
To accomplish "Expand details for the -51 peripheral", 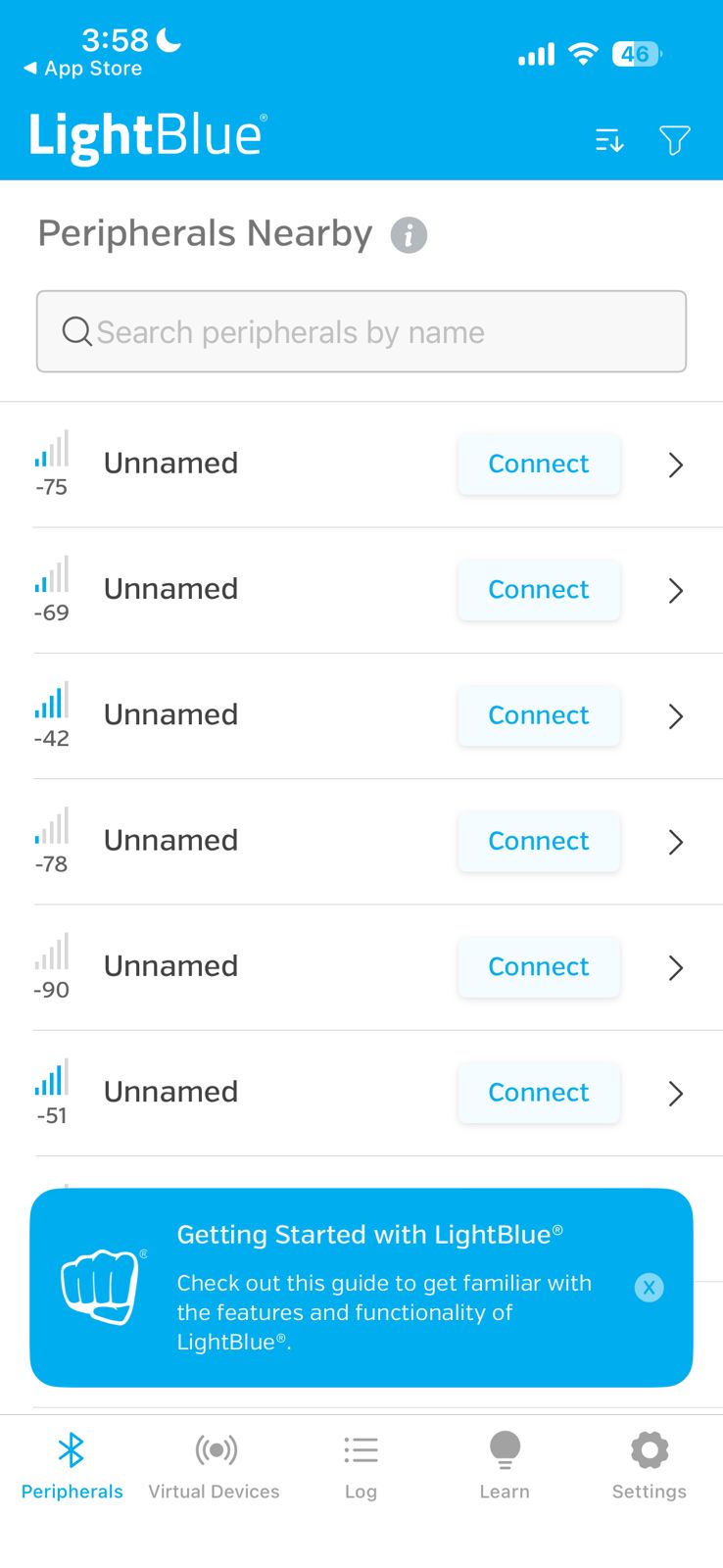I will point(675,1094).
